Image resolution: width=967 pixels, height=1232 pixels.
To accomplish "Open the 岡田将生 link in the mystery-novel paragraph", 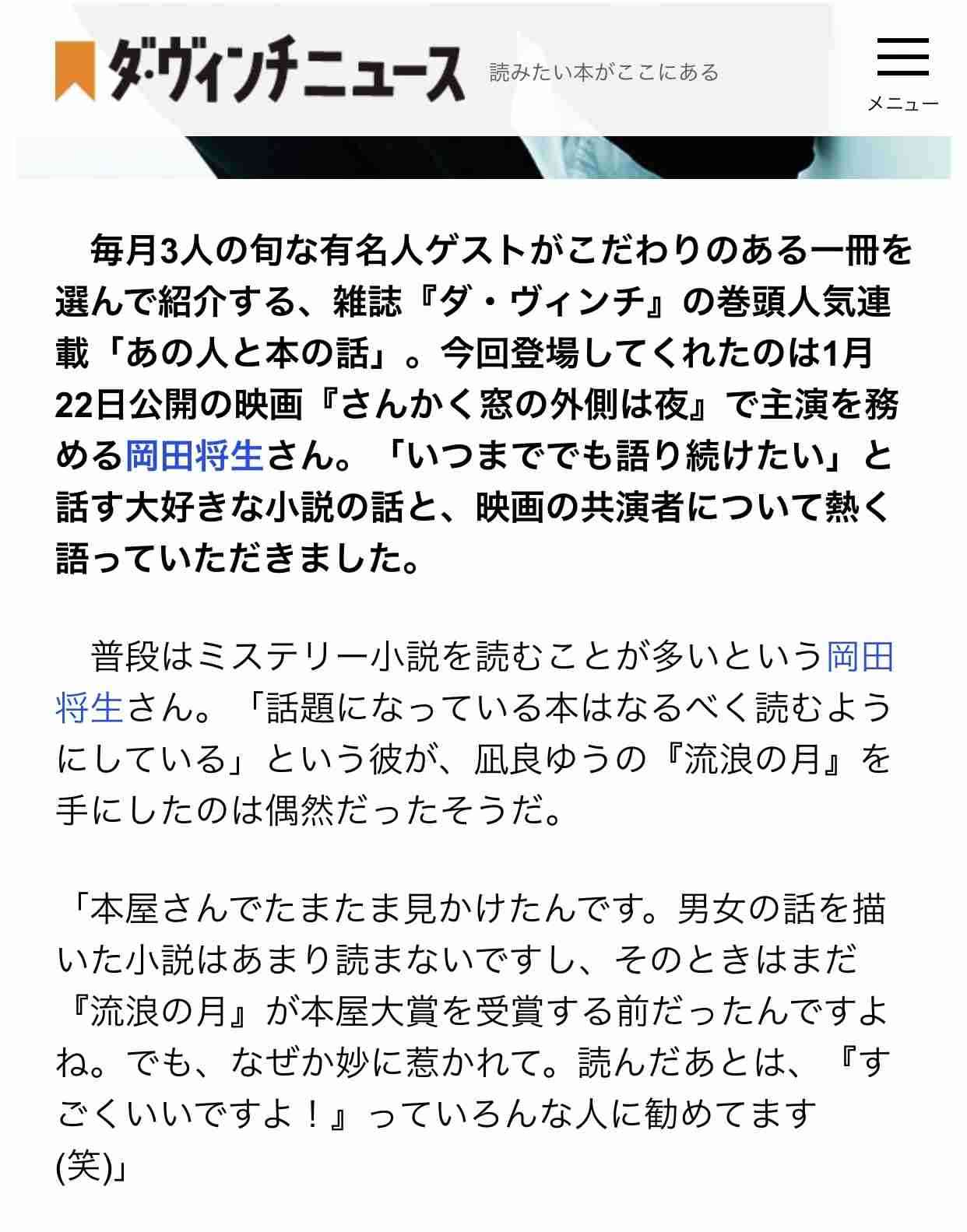I will [x=859, y=658].
